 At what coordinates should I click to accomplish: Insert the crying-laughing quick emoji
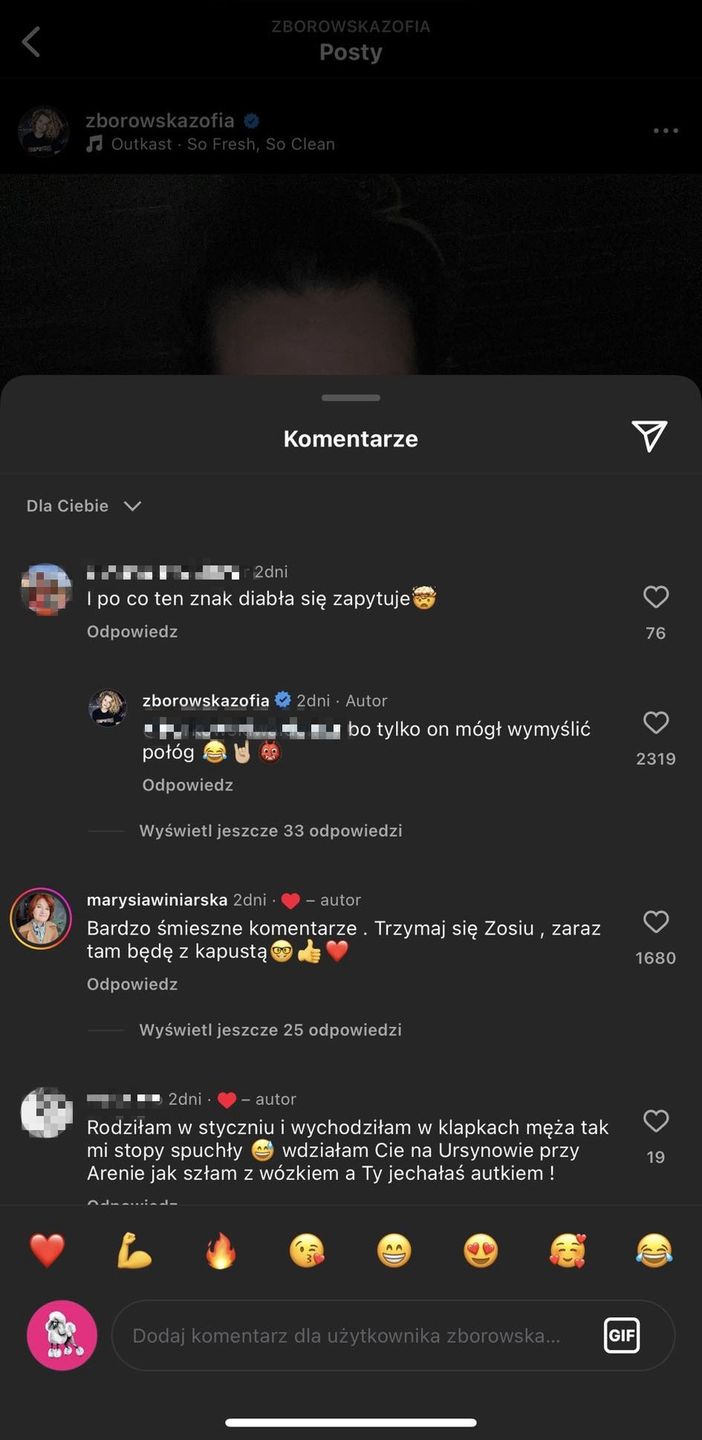coord(654,1250)
